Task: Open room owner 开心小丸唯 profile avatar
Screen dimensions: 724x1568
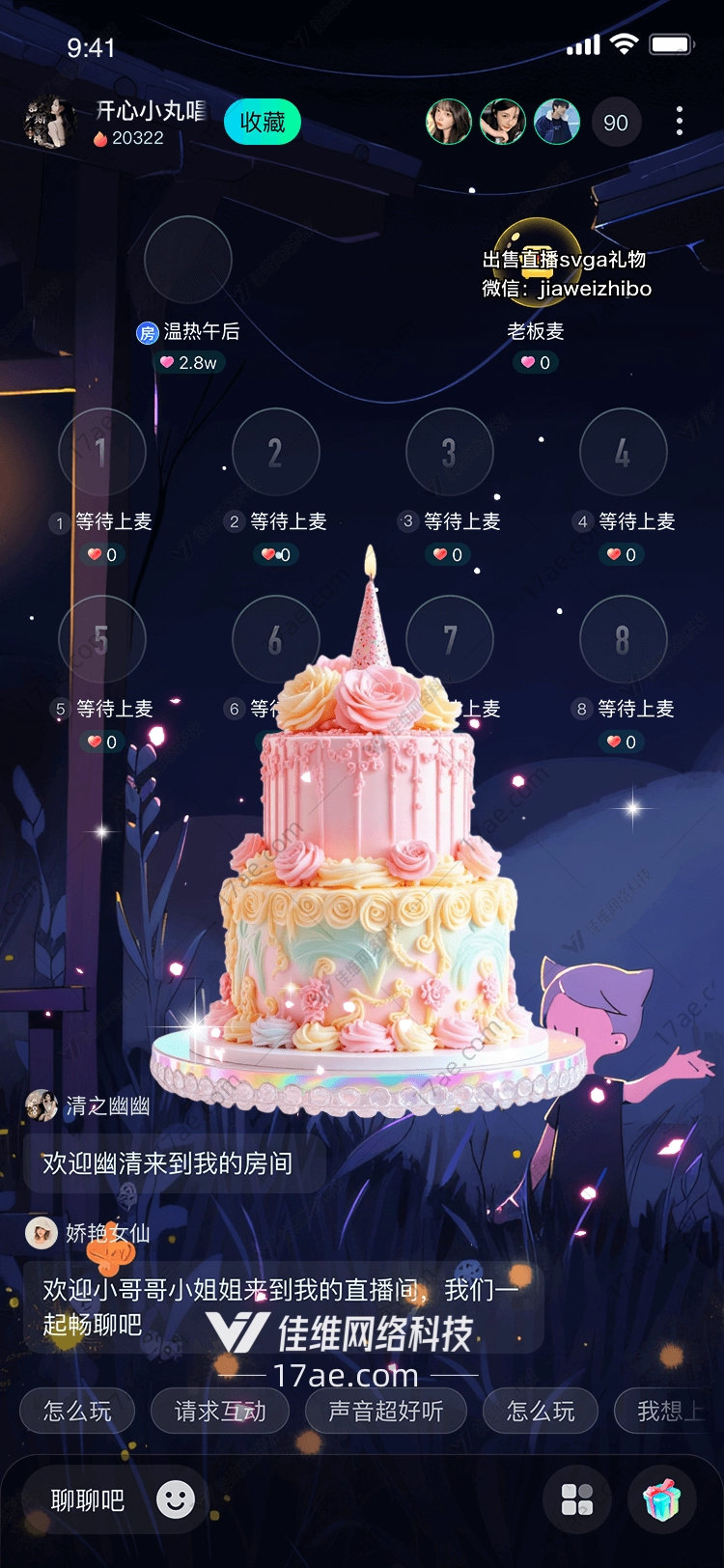Action: (x=48, y=123)
